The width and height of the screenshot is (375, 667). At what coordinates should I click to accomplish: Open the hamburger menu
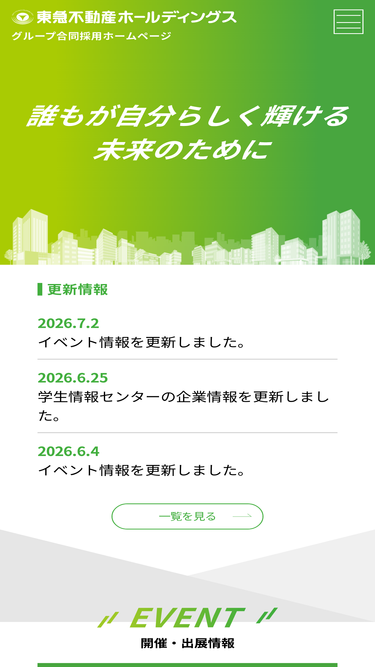point(348,21)
